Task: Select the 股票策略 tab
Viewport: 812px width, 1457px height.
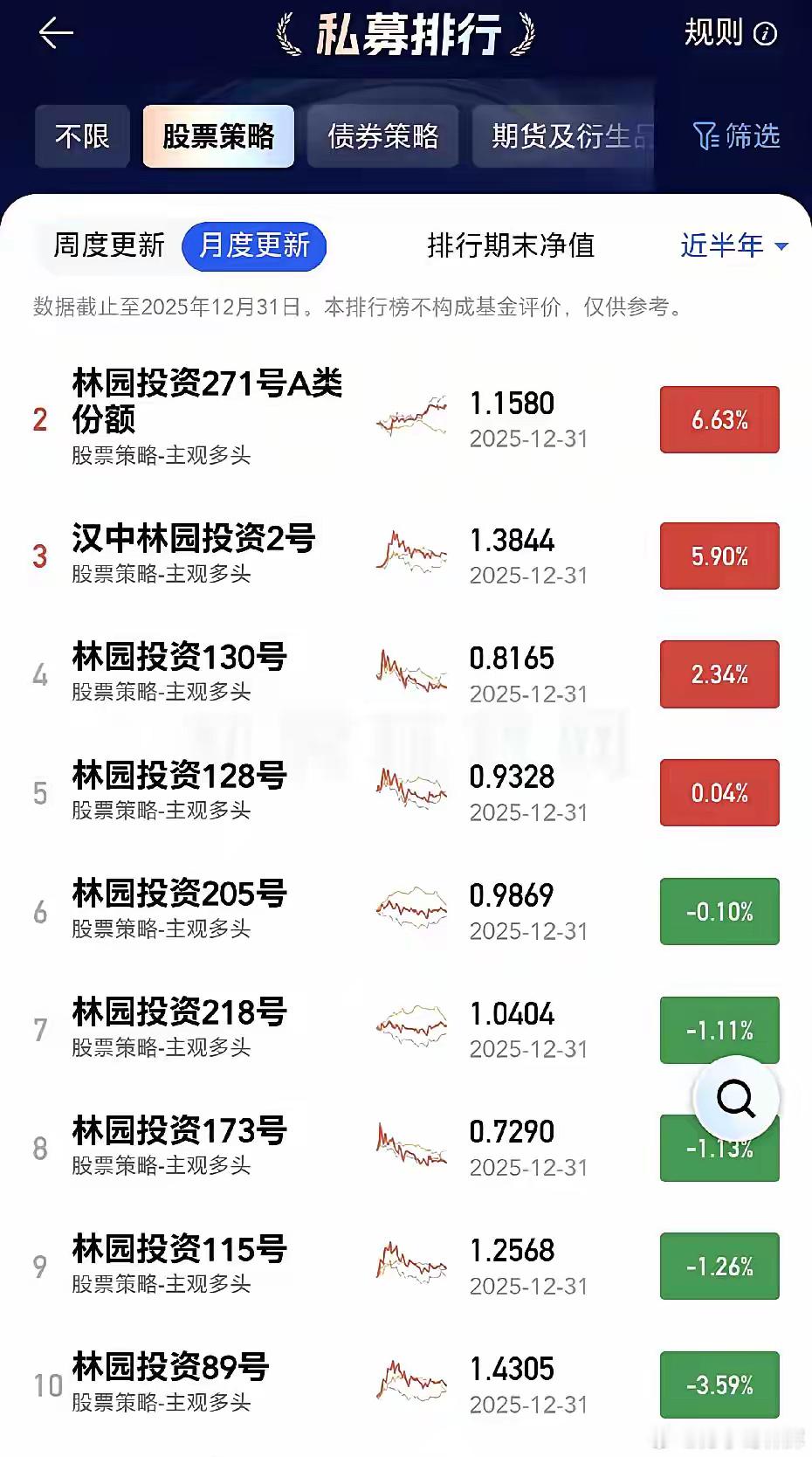Action: [218, 136]
